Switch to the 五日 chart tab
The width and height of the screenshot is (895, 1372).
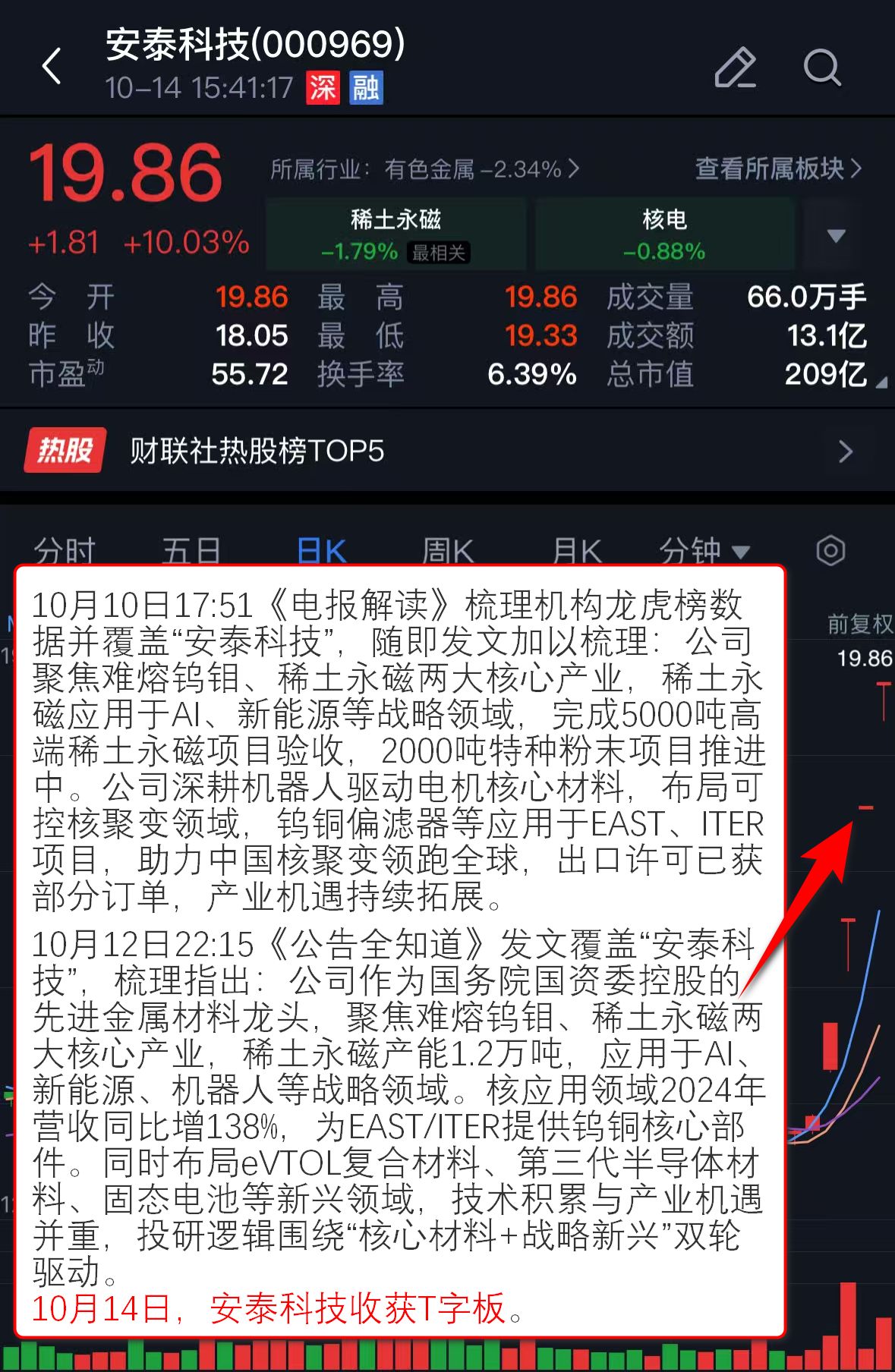coord(191,550)
